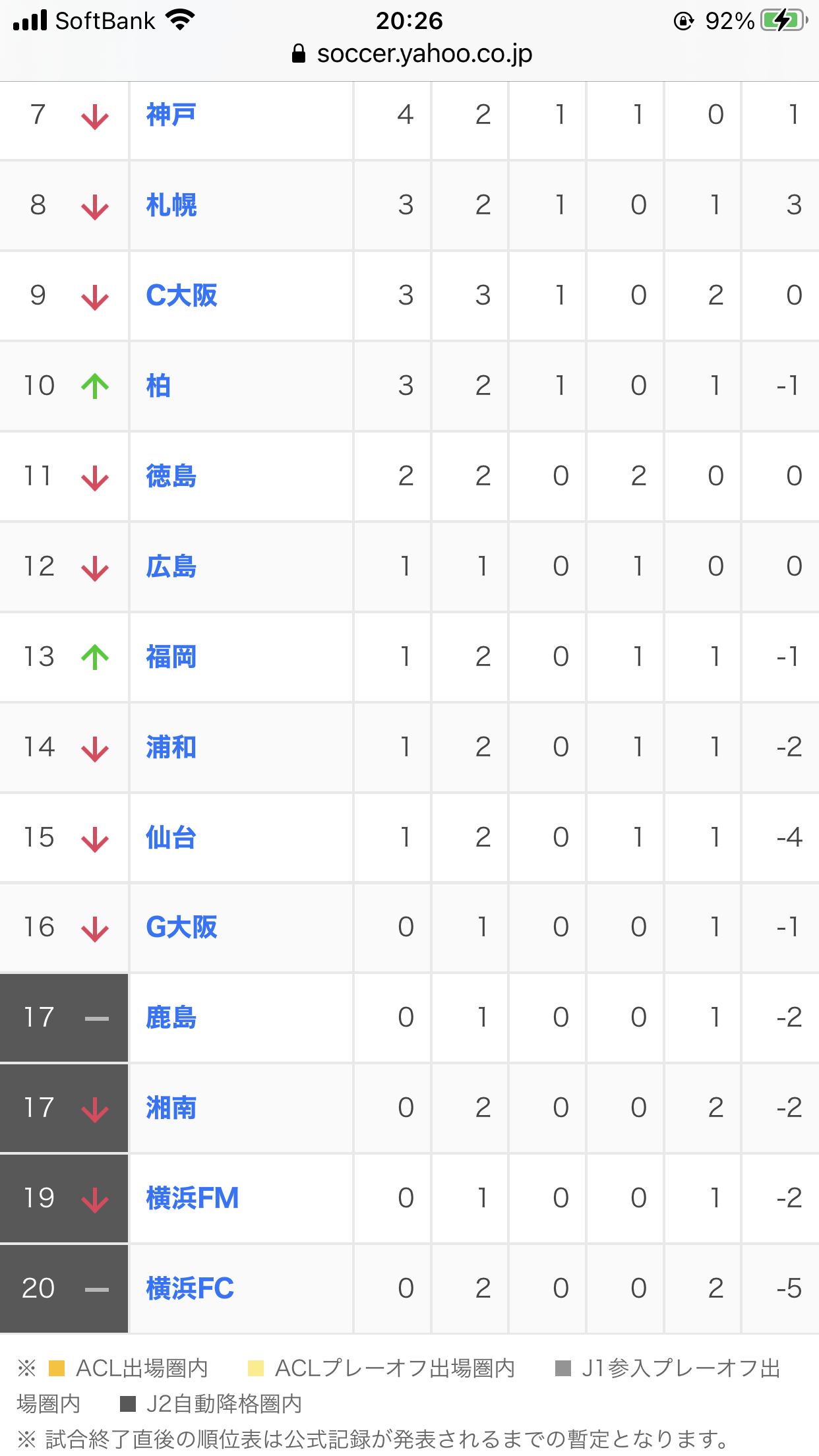Select the 浦和 team link

click(x=171, y=747)
